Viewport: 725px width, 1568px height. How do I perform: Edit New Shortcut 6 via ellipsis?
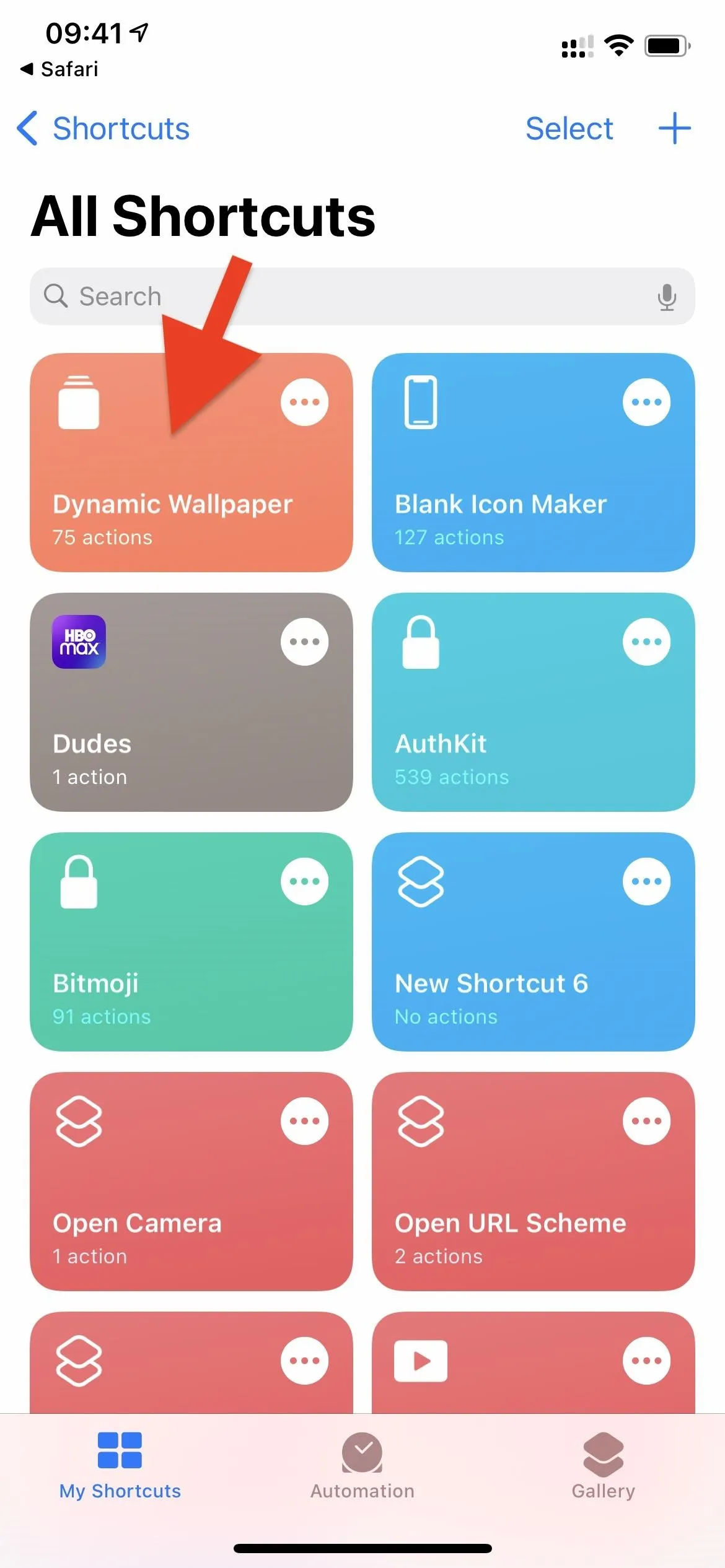coord(646,881)
